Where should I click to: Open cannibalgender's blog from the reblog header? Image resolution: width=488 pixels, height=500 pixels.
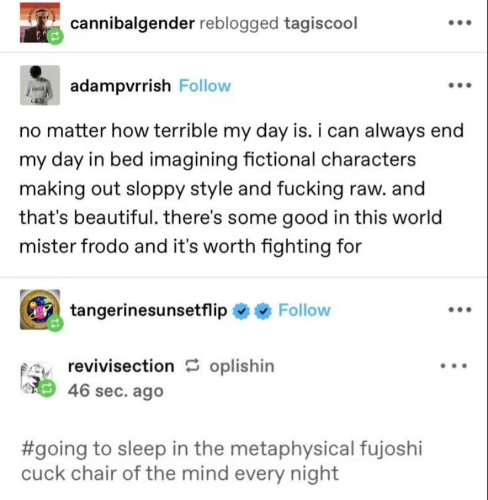tap(132, 23)
